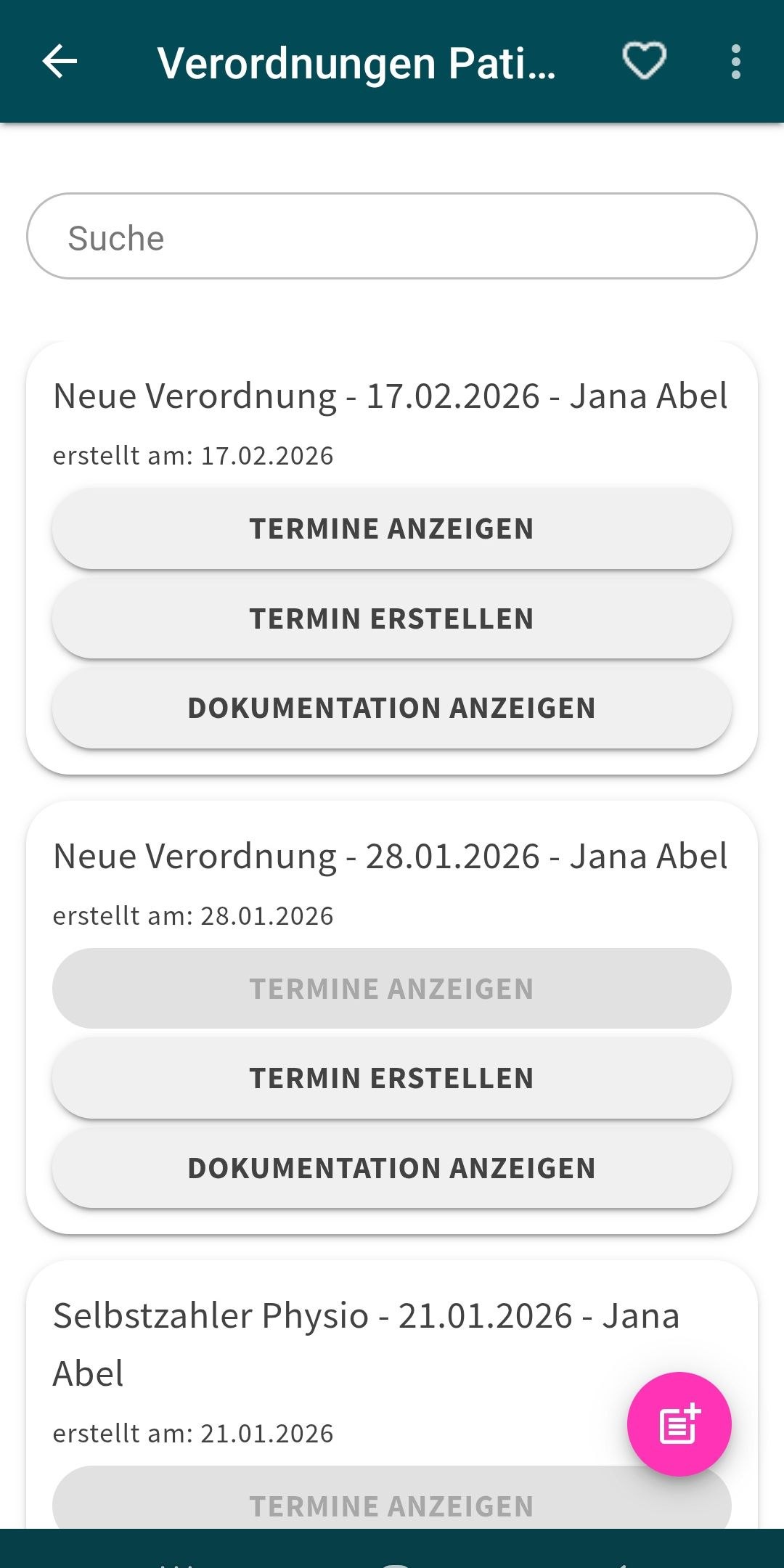Focus the Suche search field

coord(392,237)
